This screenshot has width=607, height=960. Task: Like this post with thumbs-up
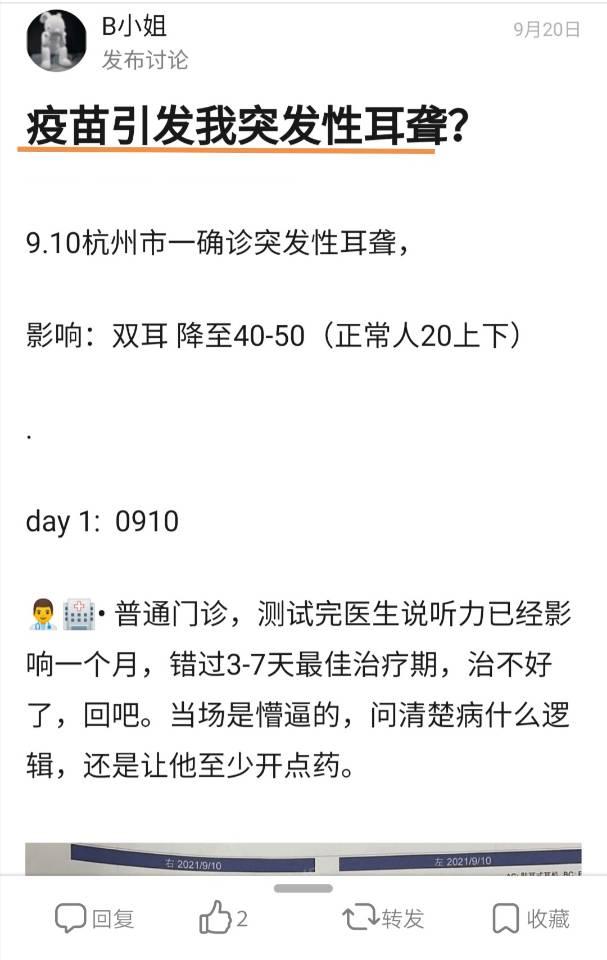click(224, 918)
